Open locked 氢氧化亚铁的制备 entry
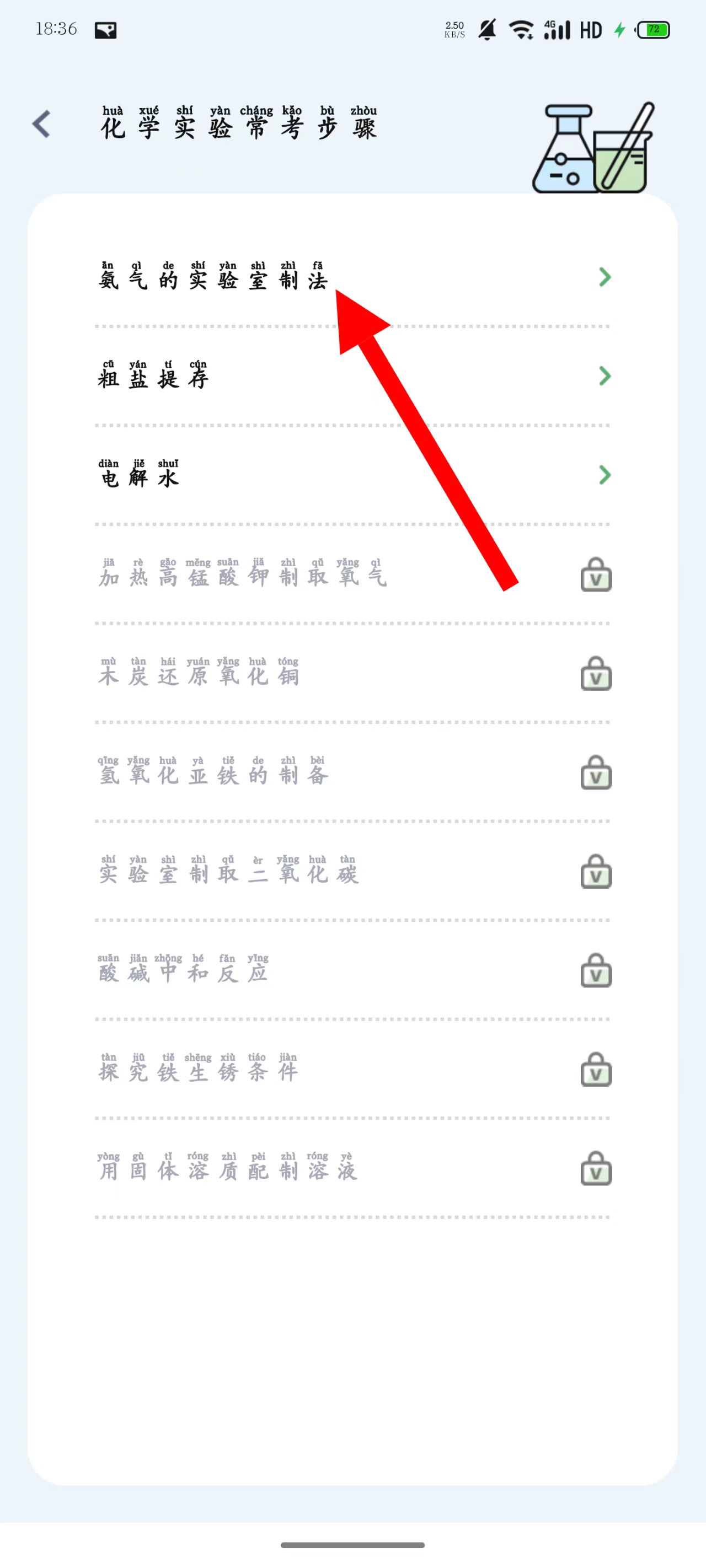This screenshot has width=706, height=1568. tap(213, 773)
